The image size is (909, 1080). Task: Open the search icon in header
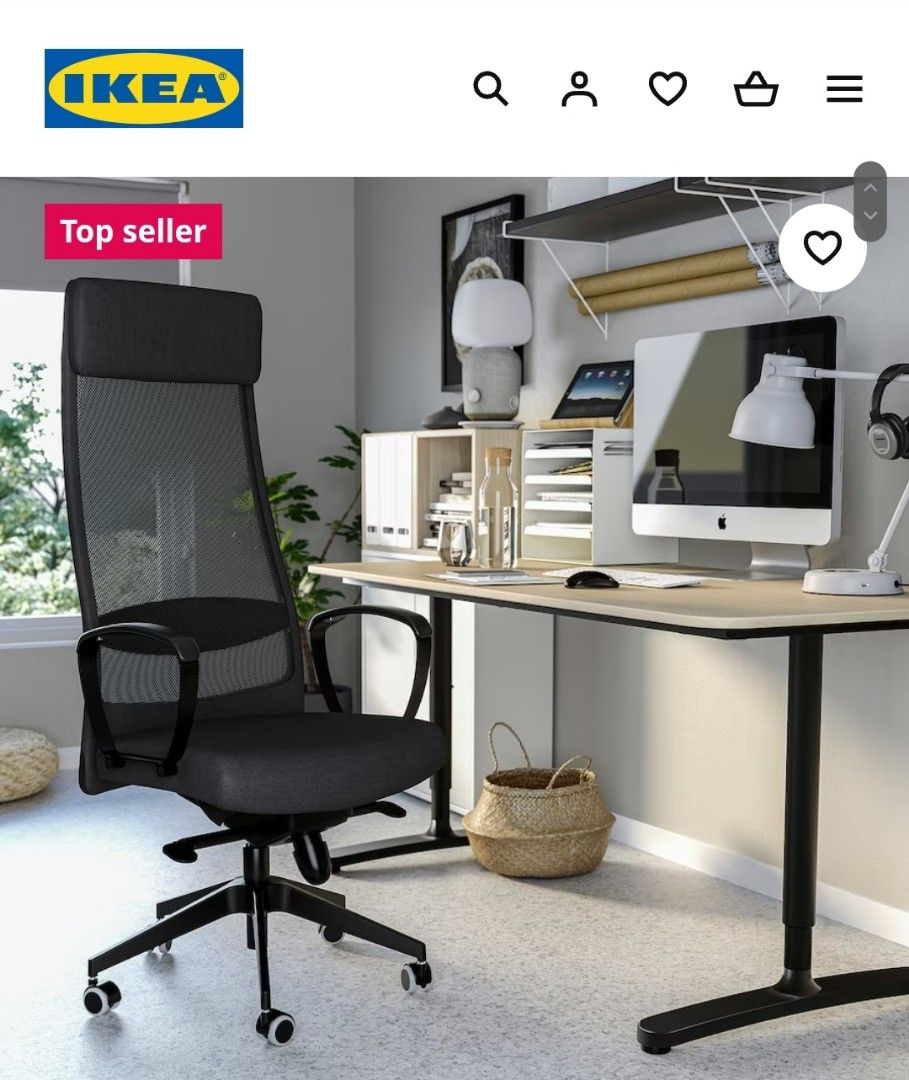[x=490, y=89]
